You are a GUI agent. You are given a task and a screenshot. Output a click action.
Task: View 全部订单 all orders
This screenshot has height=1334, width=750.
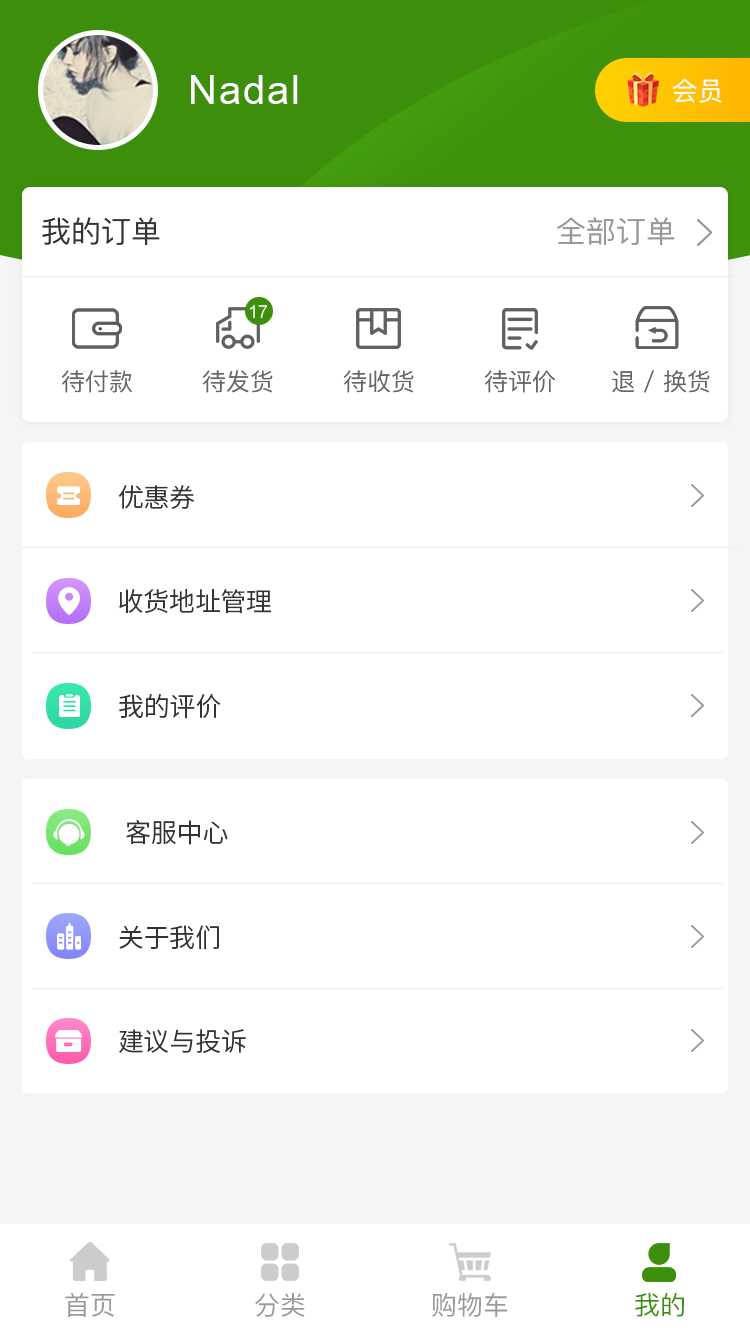tap(633, 232)
